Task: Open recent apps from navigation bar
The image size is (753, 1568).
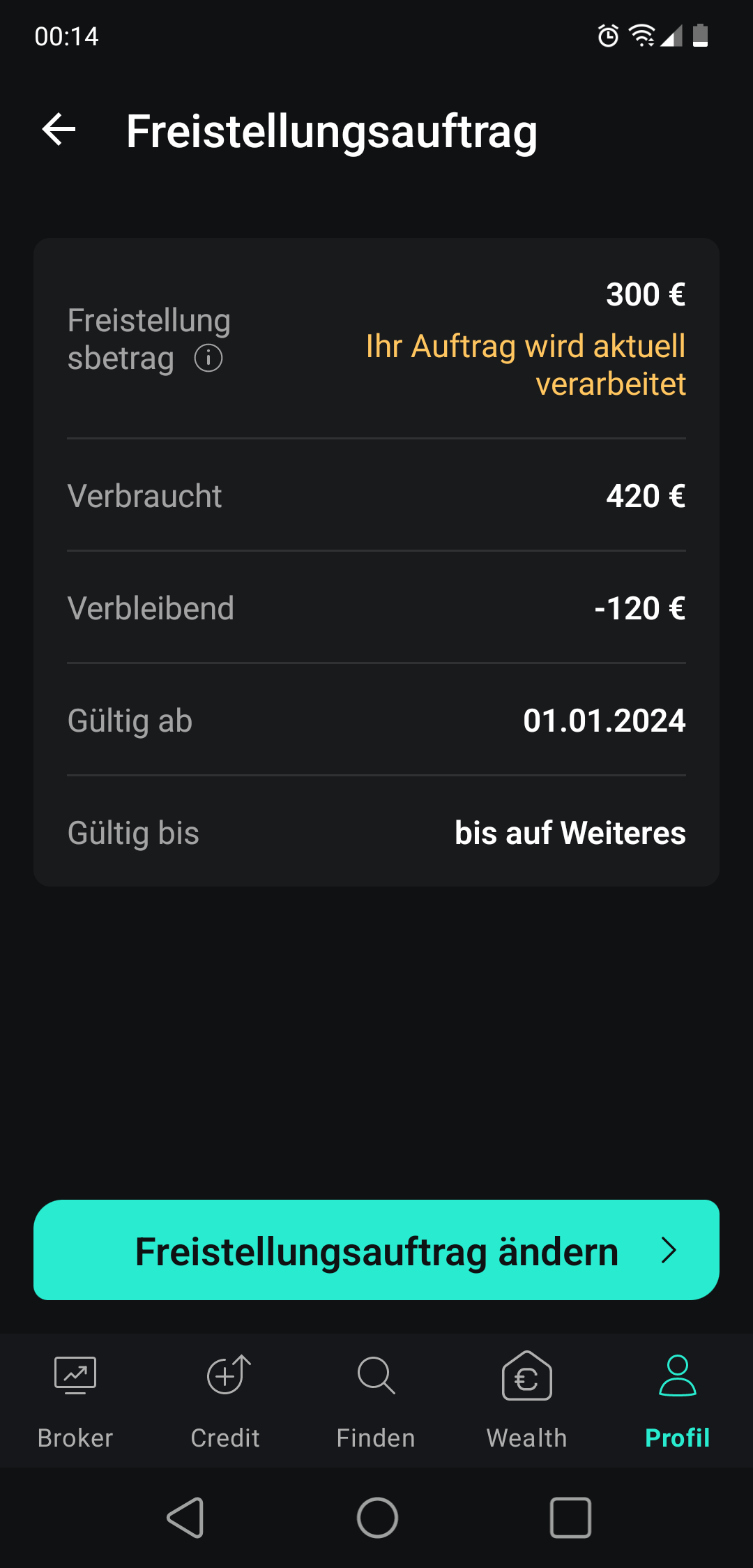Action: point(570,1518)
